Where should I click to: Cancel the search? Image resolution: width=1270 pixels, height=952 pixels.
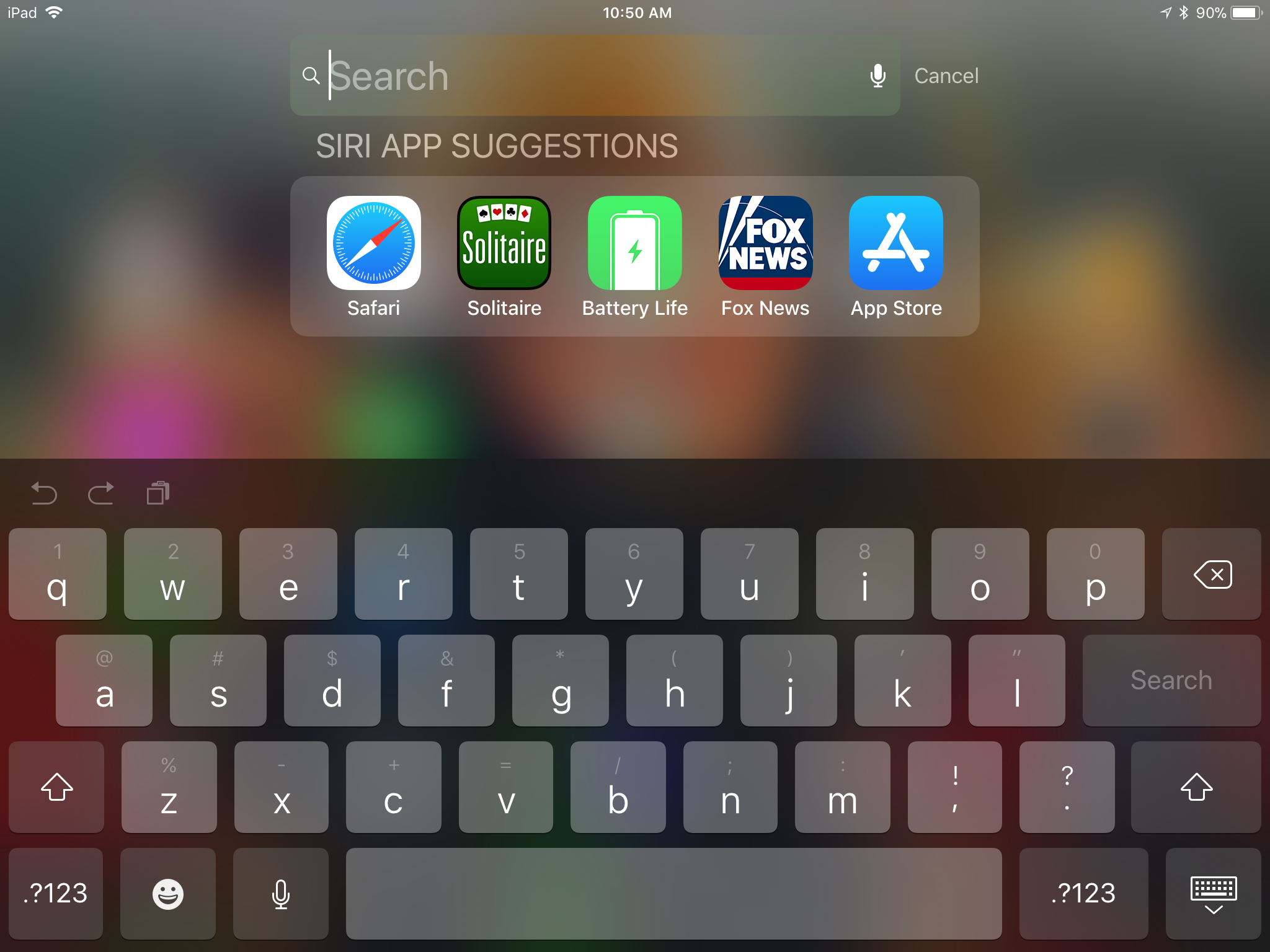tap(946, 76)
